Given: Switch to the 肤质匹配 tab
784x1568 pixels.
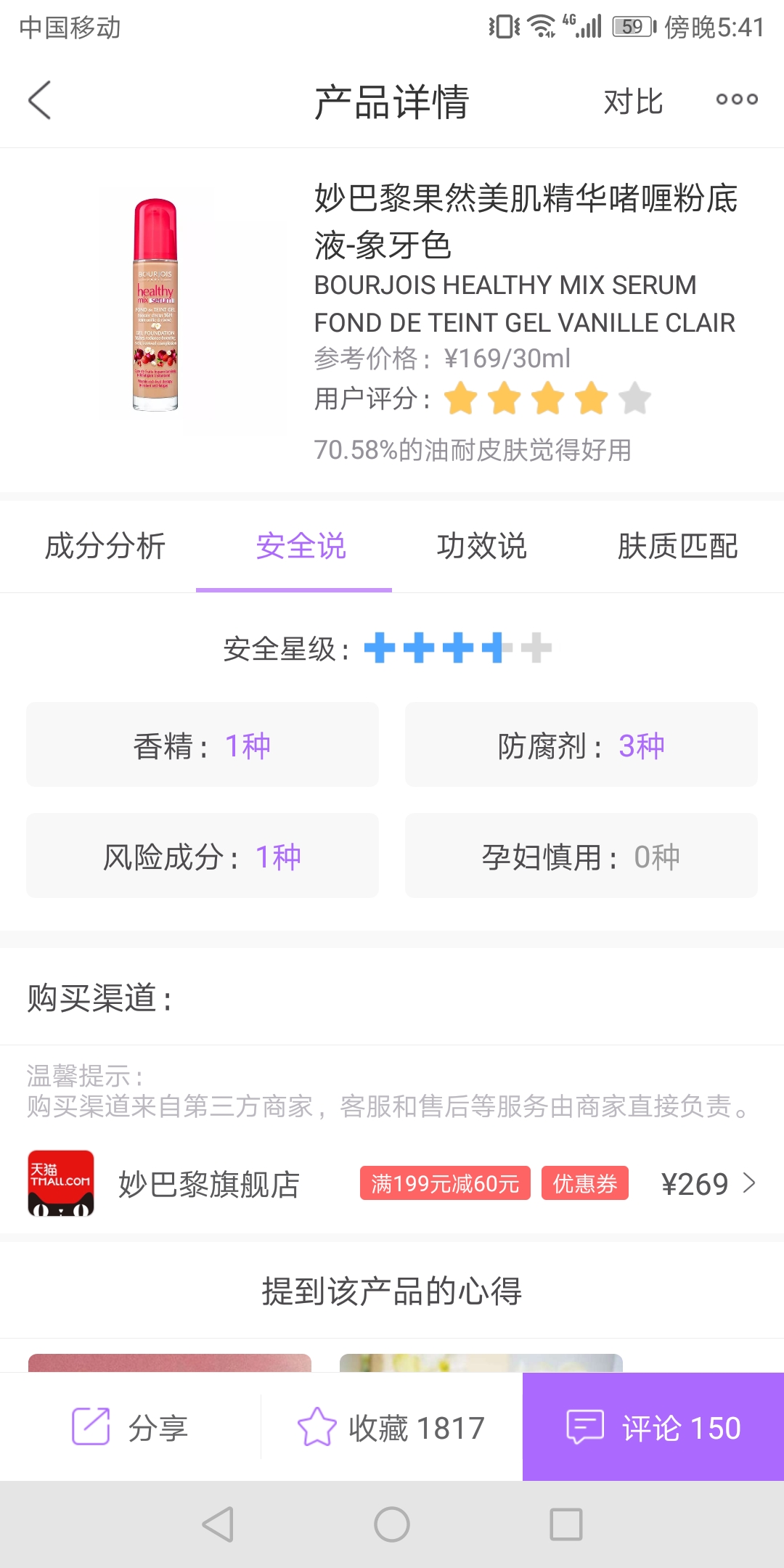Looking at the screenshot, I should point(680,548).
